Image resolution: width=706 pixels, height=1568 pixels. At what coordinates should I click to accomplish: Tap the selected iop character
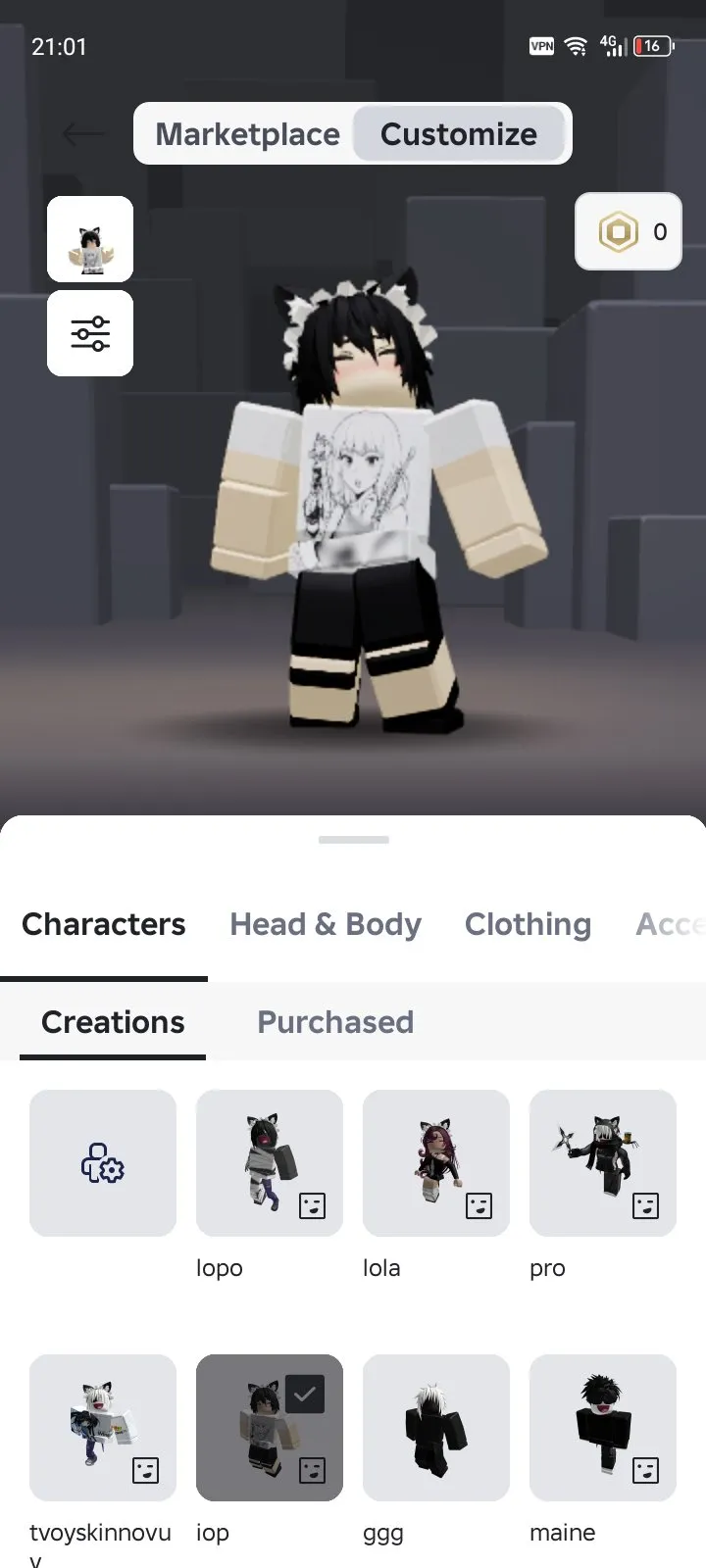coord(270,1428)
